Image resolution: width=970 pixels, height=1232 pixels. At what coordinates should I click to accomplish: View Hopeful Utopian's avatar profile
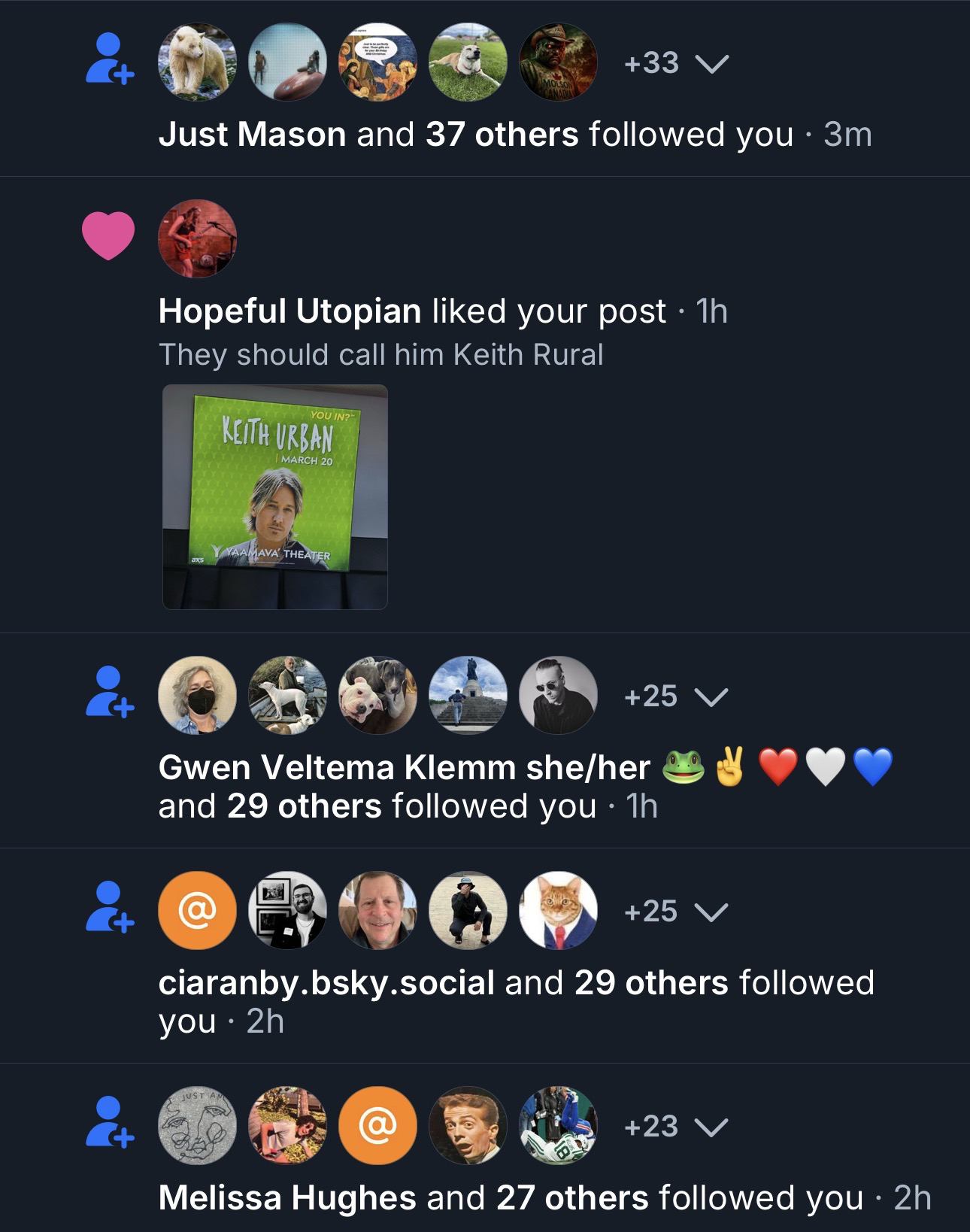tap(197, 238)
